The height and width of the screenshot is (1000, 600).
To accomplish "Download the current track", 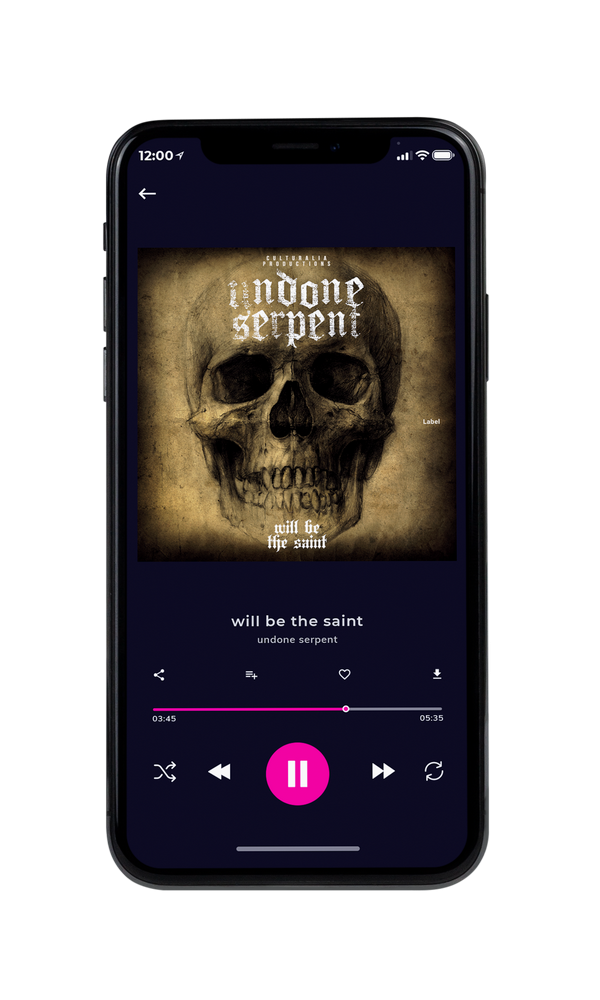I will (437, 674).
